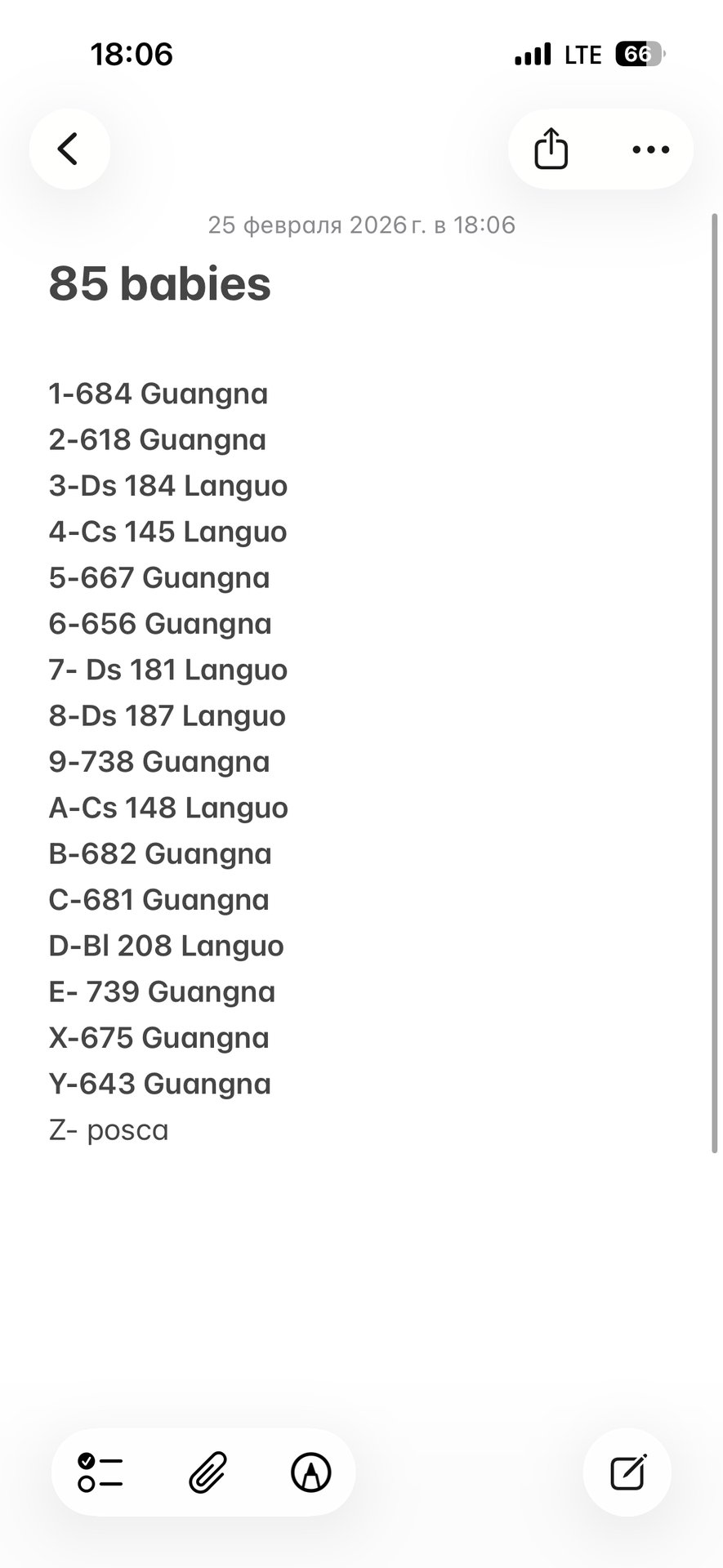Screen dimensions: 723x1568
Task: Compose a new note
Action: click(628, 1472)
